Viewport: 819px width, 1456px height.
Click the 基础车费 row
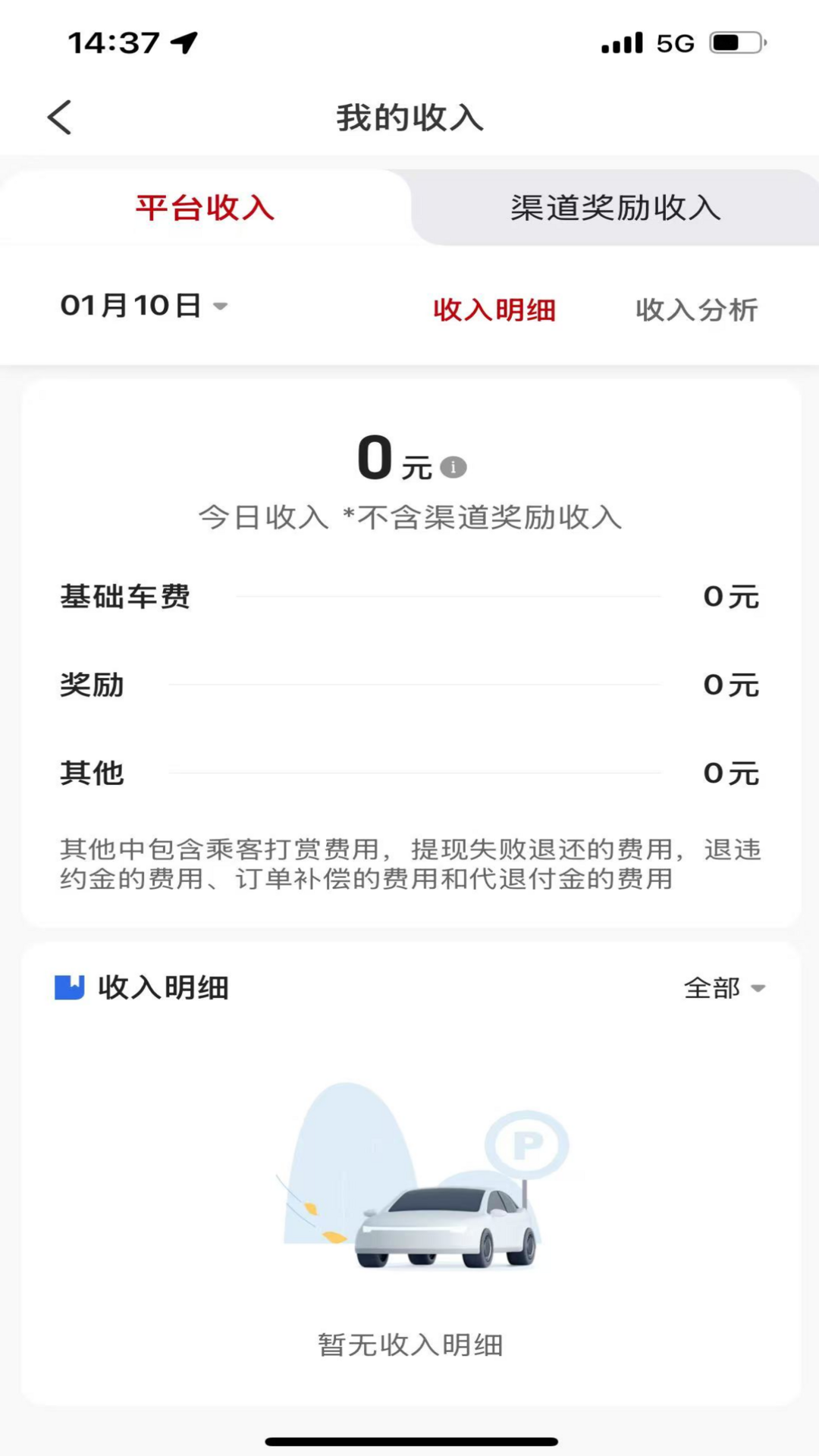click(x=409, y=597)
